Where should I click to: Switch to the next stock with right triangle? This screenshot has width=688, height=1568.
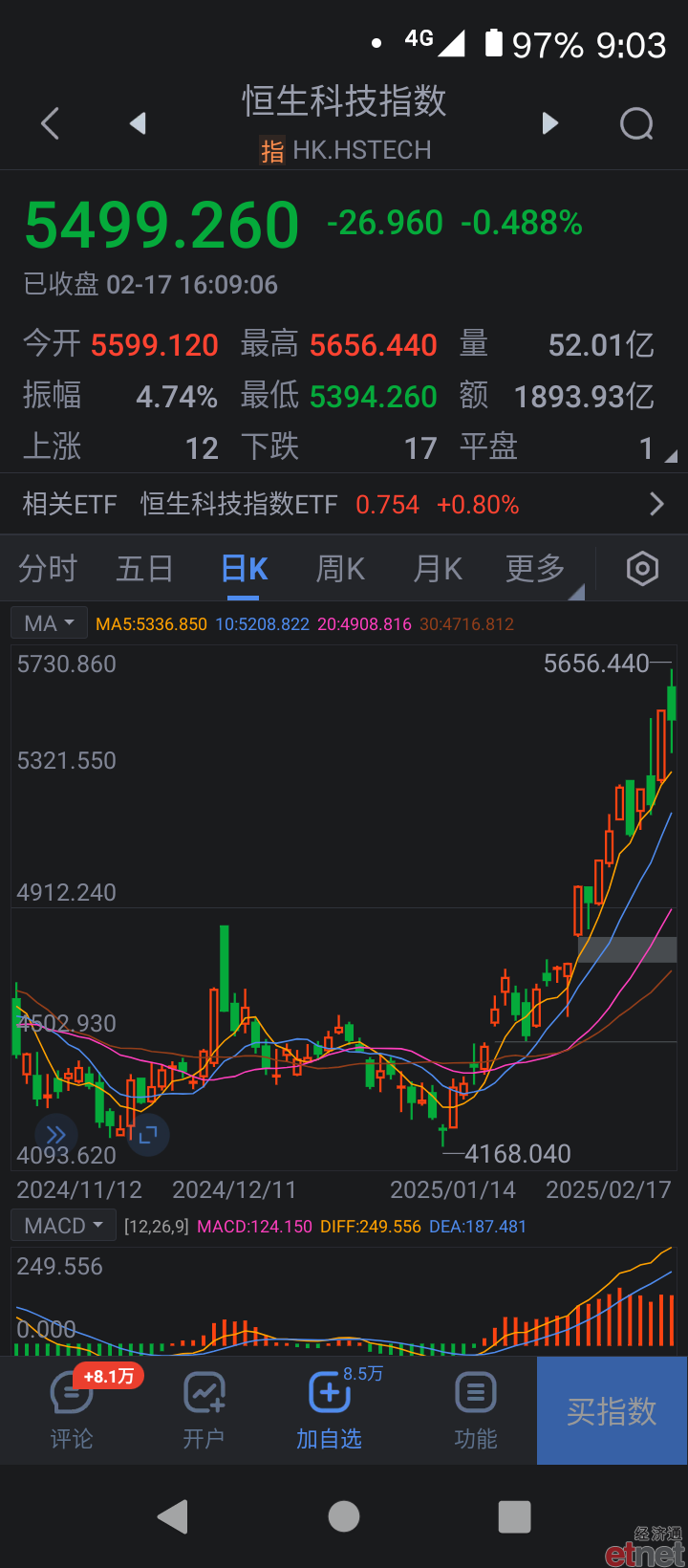pos(549,123)
